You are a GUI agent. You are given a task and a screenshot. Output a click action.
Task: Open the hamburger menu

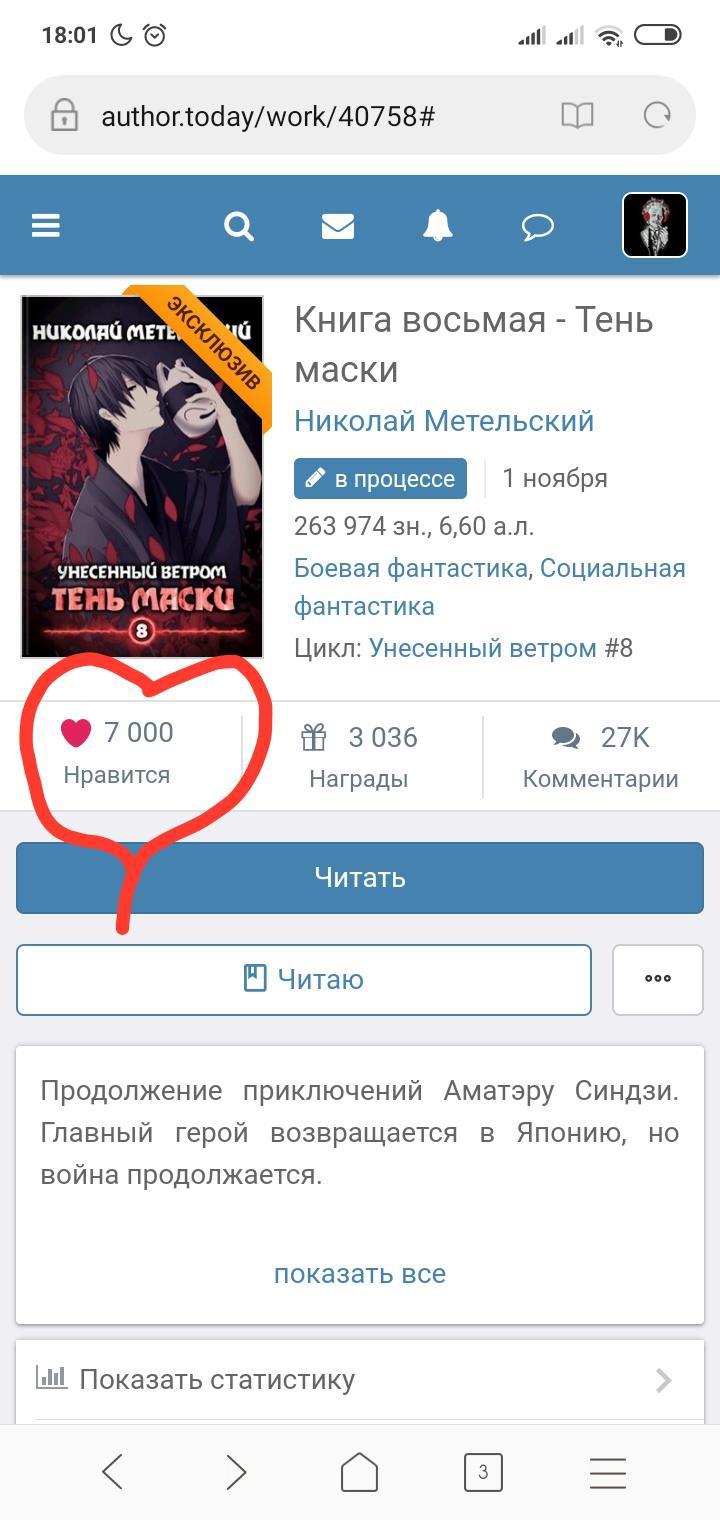[46, 226]
